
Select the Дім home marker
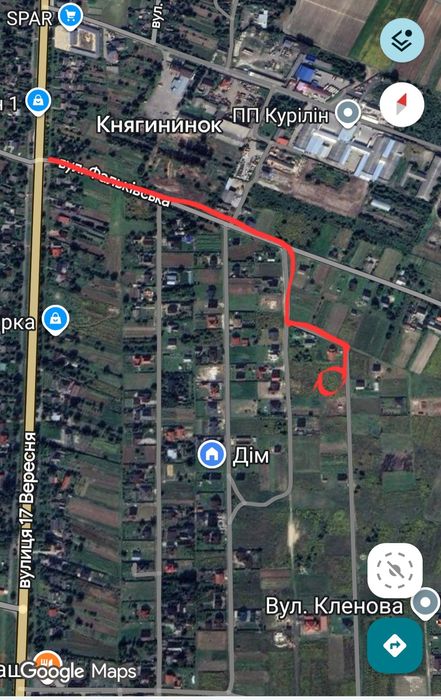212,454
